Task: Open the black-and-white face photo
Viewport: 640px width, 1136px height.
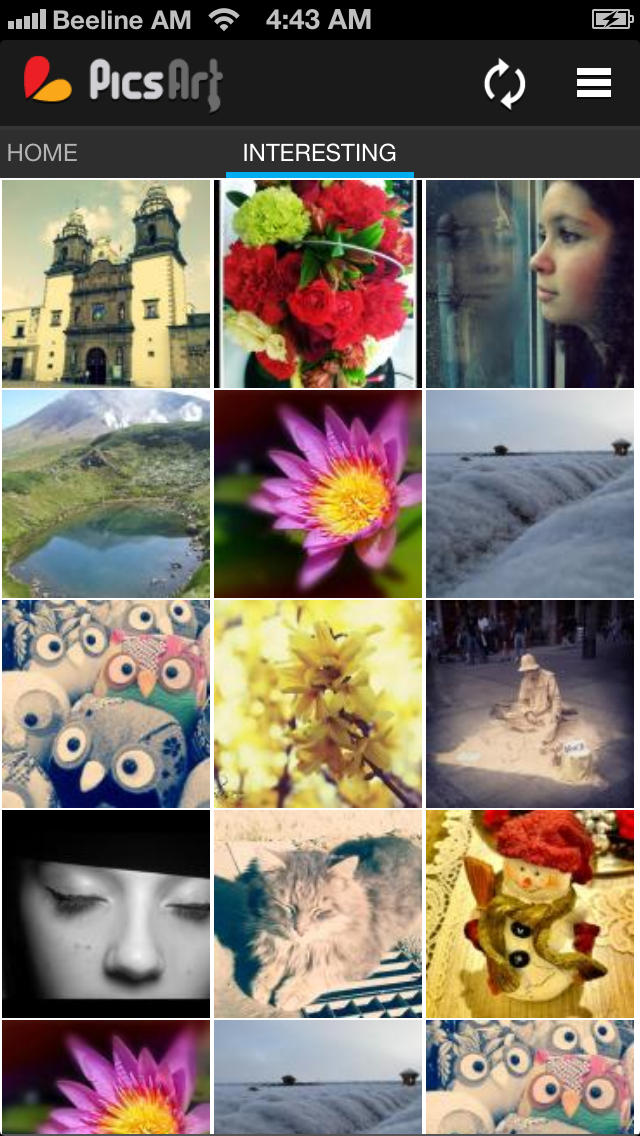Action: tap(106, 914)
